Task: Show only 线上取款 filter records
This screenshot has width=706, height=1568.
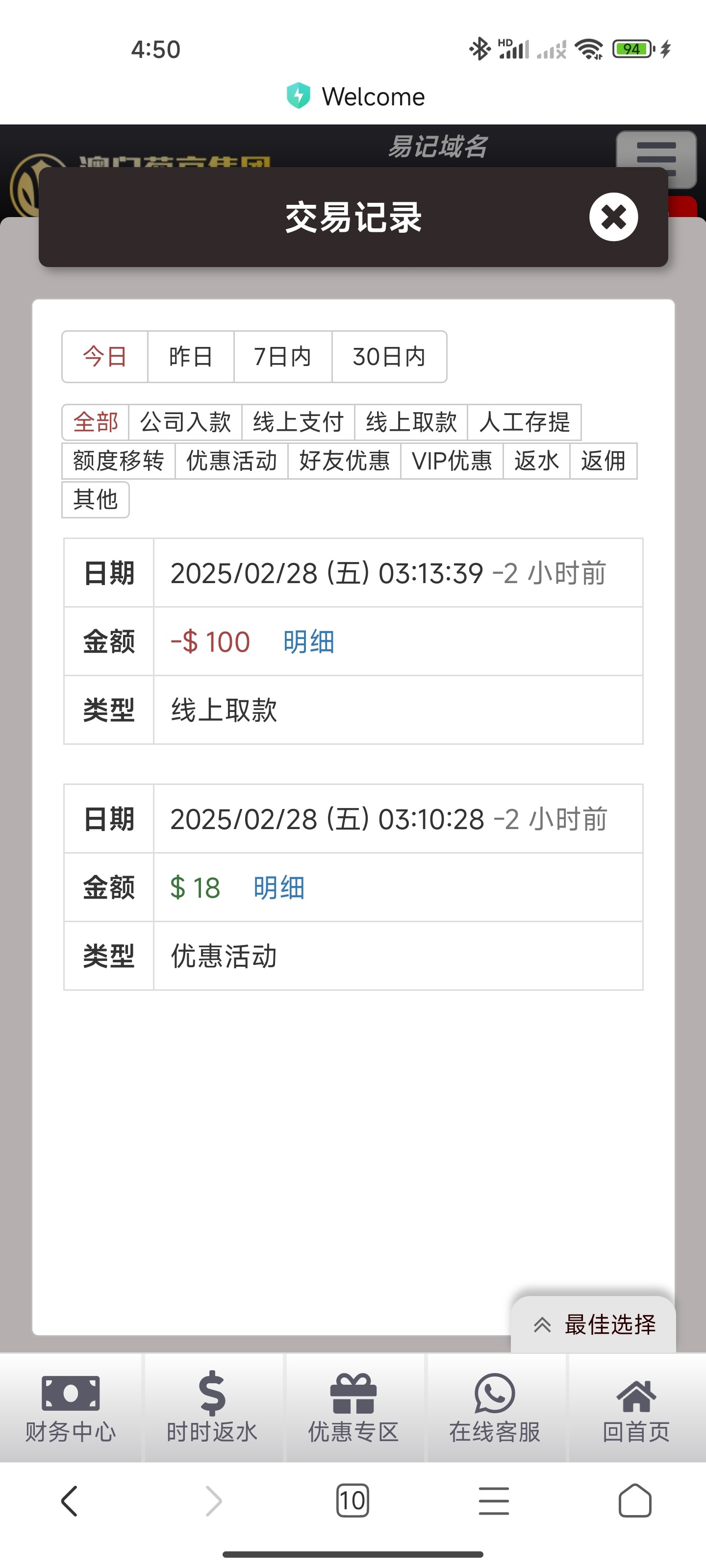Action: click(x=411, y=422)
